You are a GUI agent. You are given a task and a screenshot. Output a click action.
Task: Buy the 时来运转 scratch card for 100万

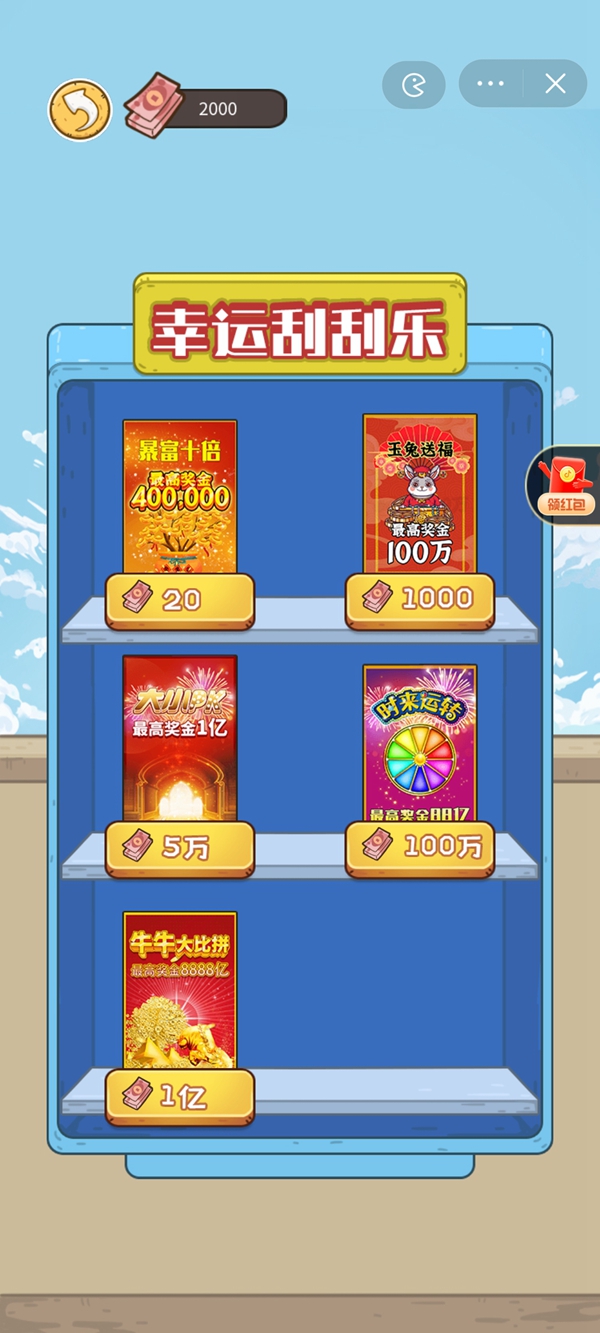tap(420, 848)
